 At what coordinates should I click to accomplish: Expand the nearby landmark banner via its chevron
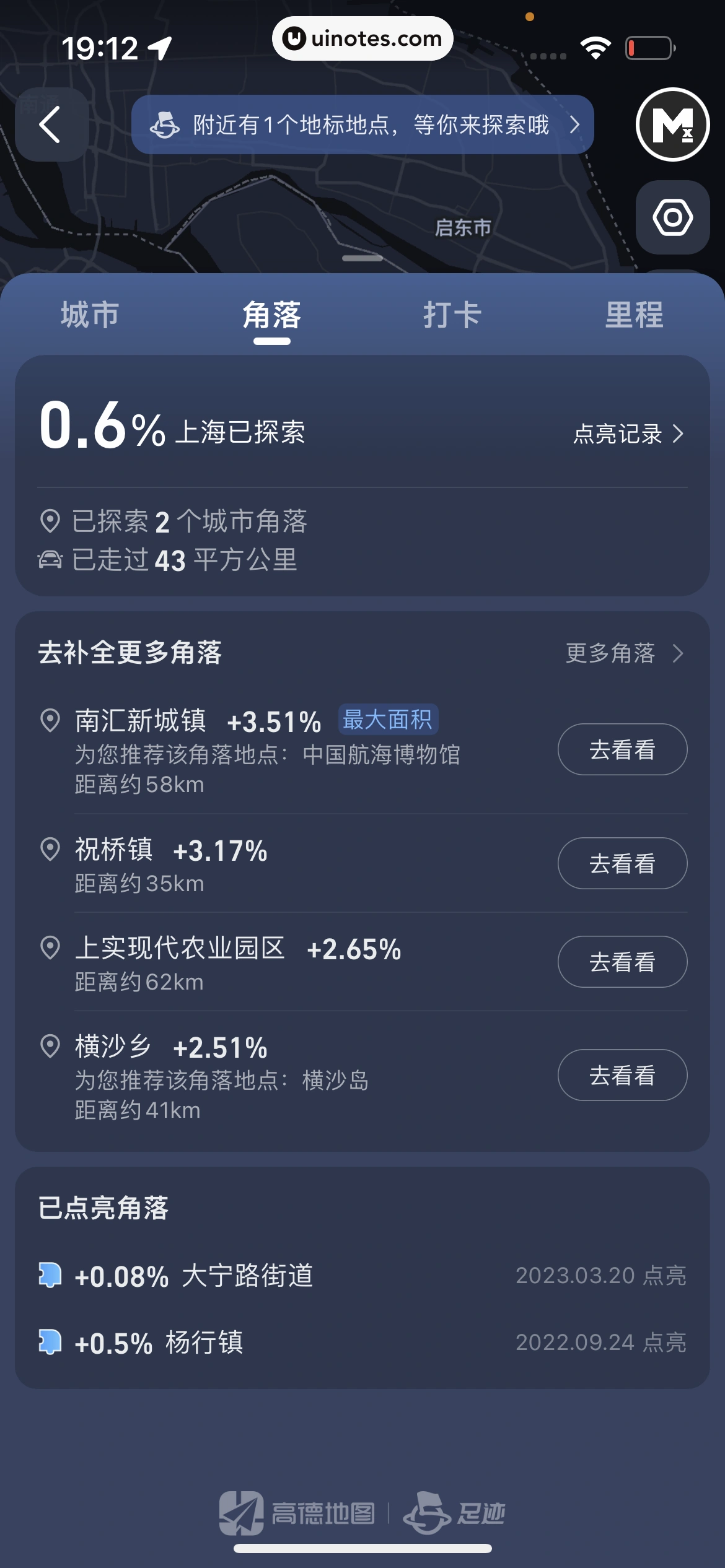[x=574, y=124]
